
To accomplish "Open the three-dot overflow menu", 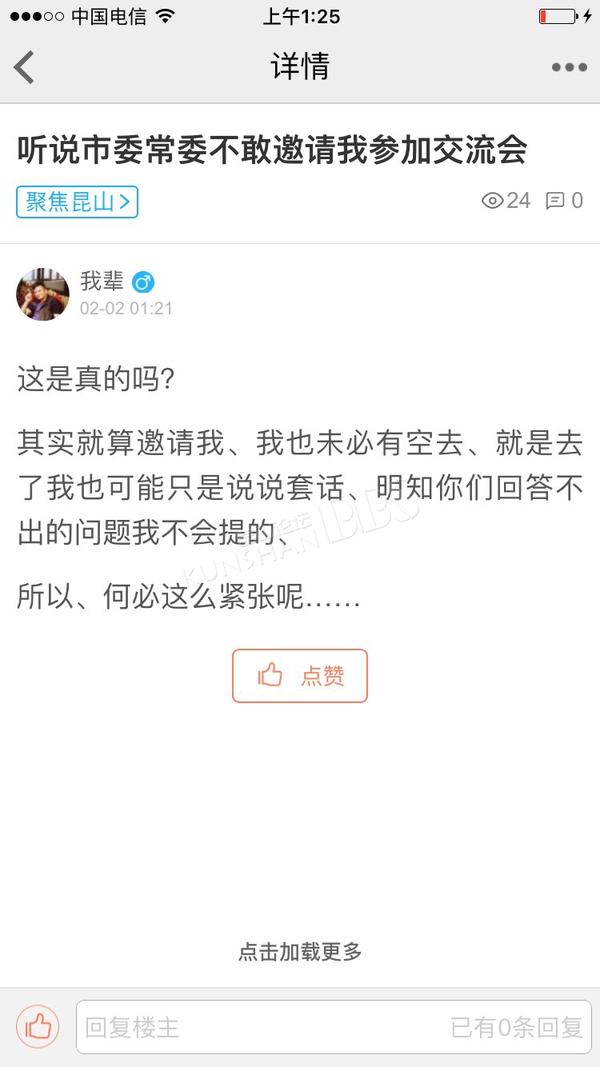I will tap(569, 67).
